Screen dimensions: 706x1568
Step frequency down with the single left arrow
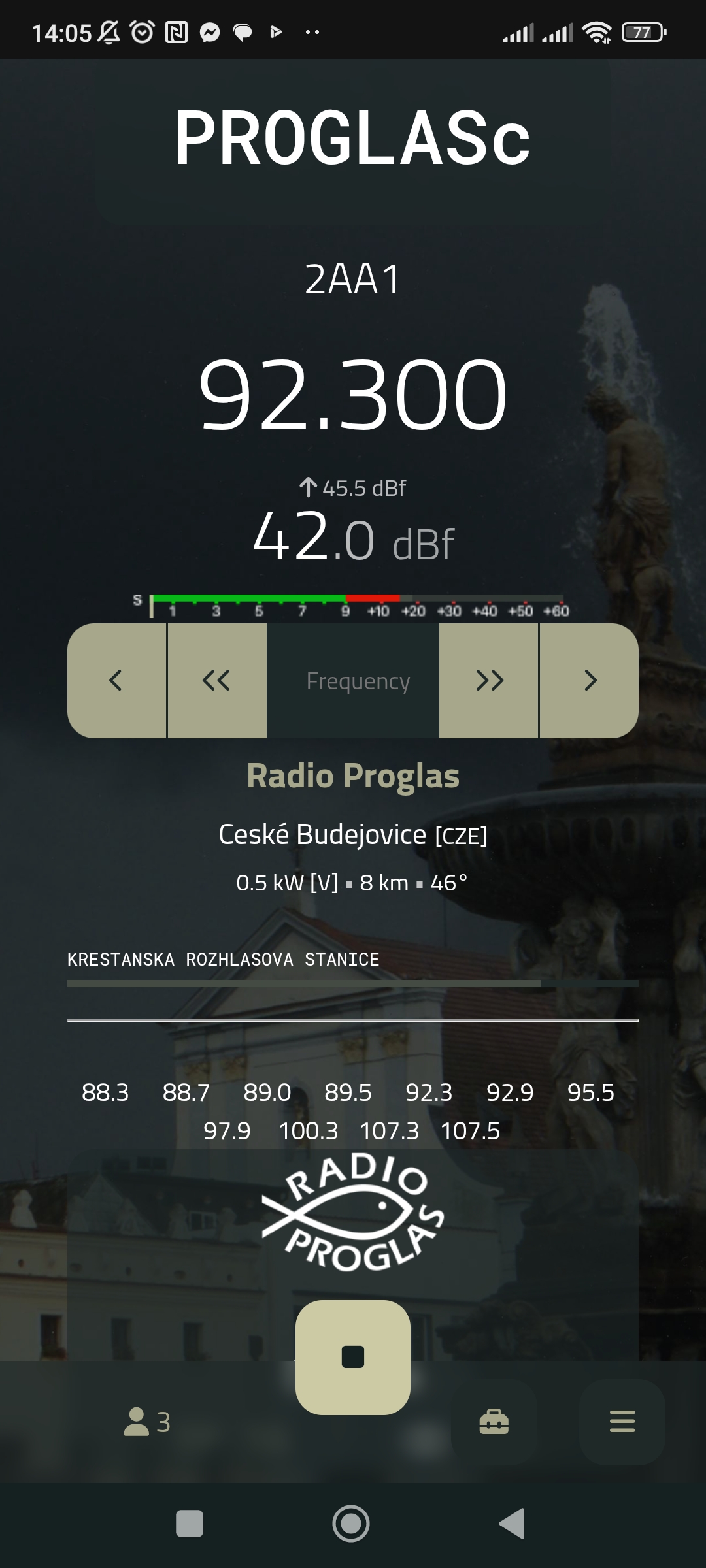tap(116, 681)
